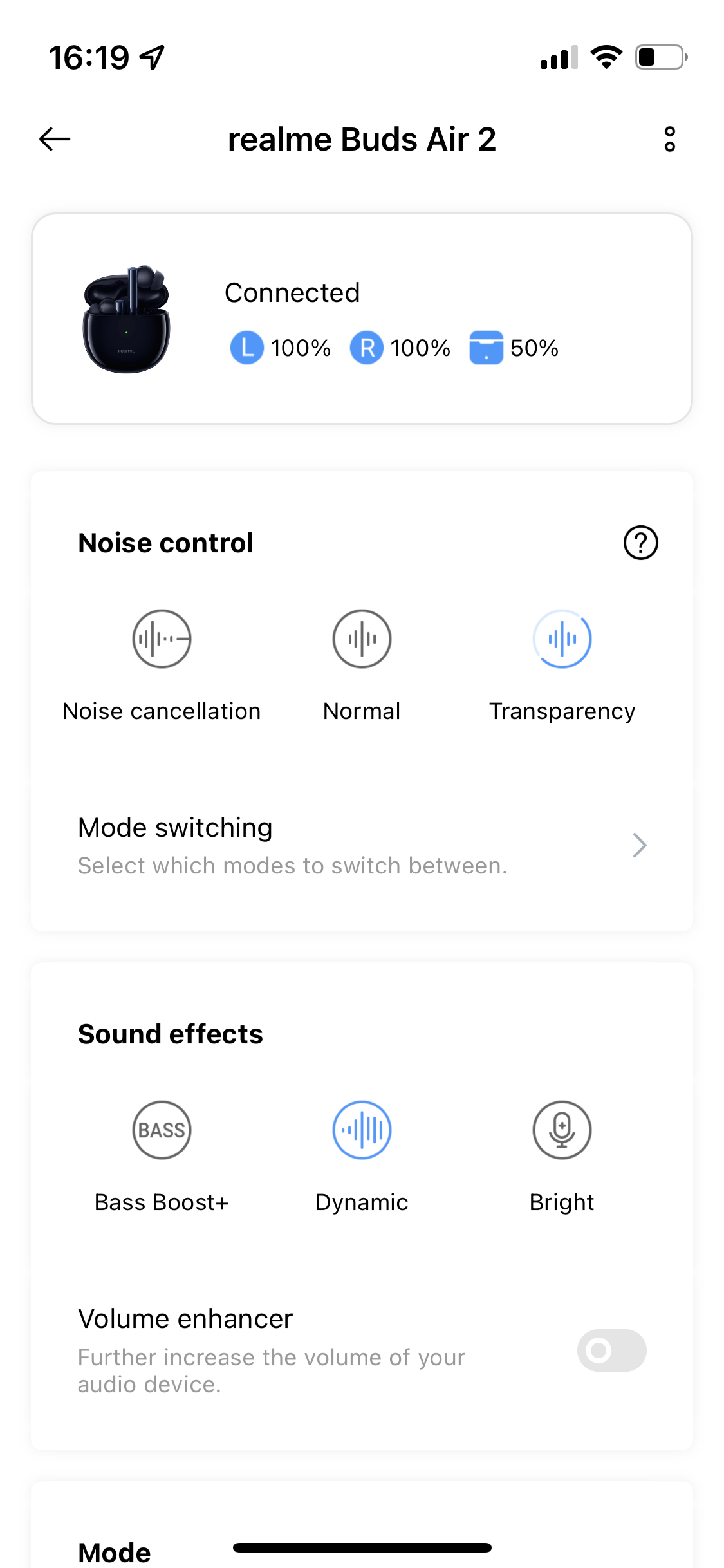Open the overflow menu
Viewport: 724px width, 1568px height.
[x=669, y=139]
